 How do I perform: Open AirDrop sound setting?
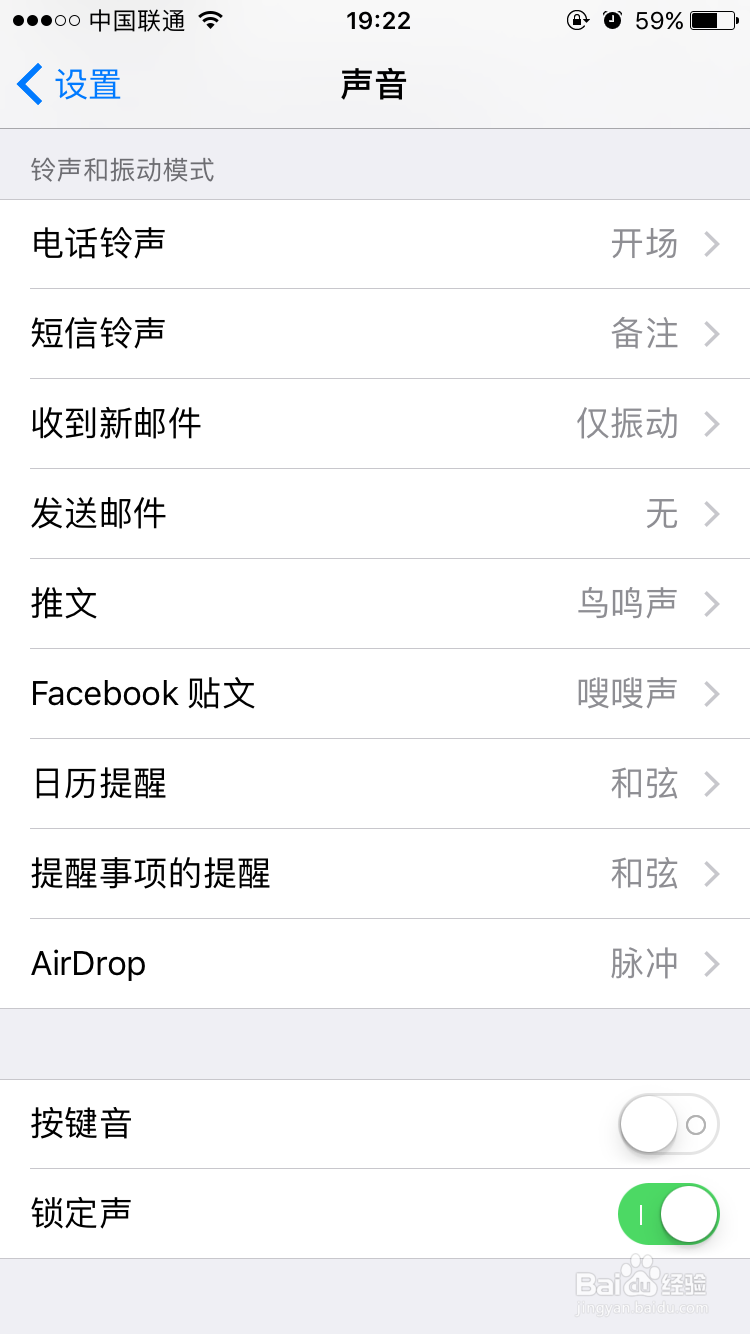[375, 964]
